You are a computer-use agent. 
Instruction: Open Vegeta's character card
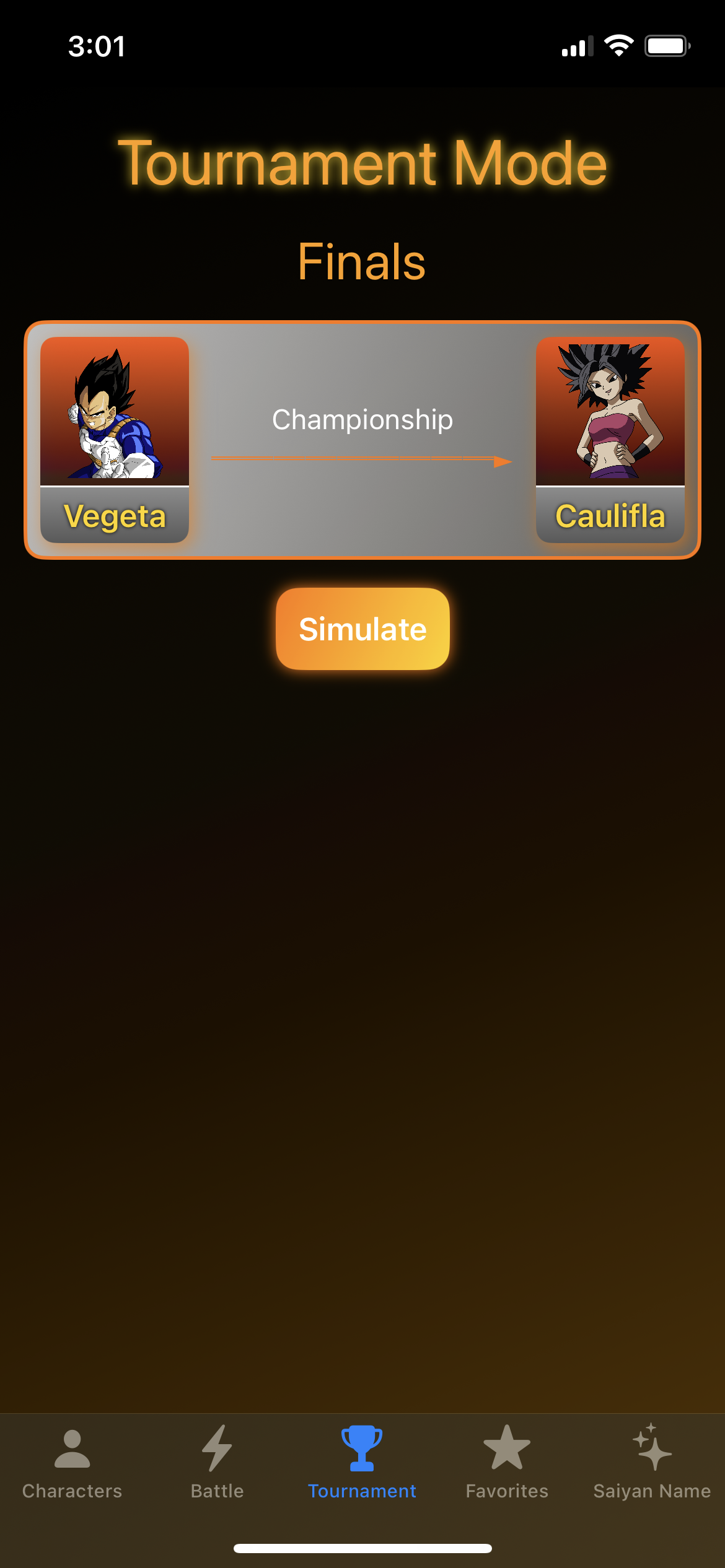point(115,440)
